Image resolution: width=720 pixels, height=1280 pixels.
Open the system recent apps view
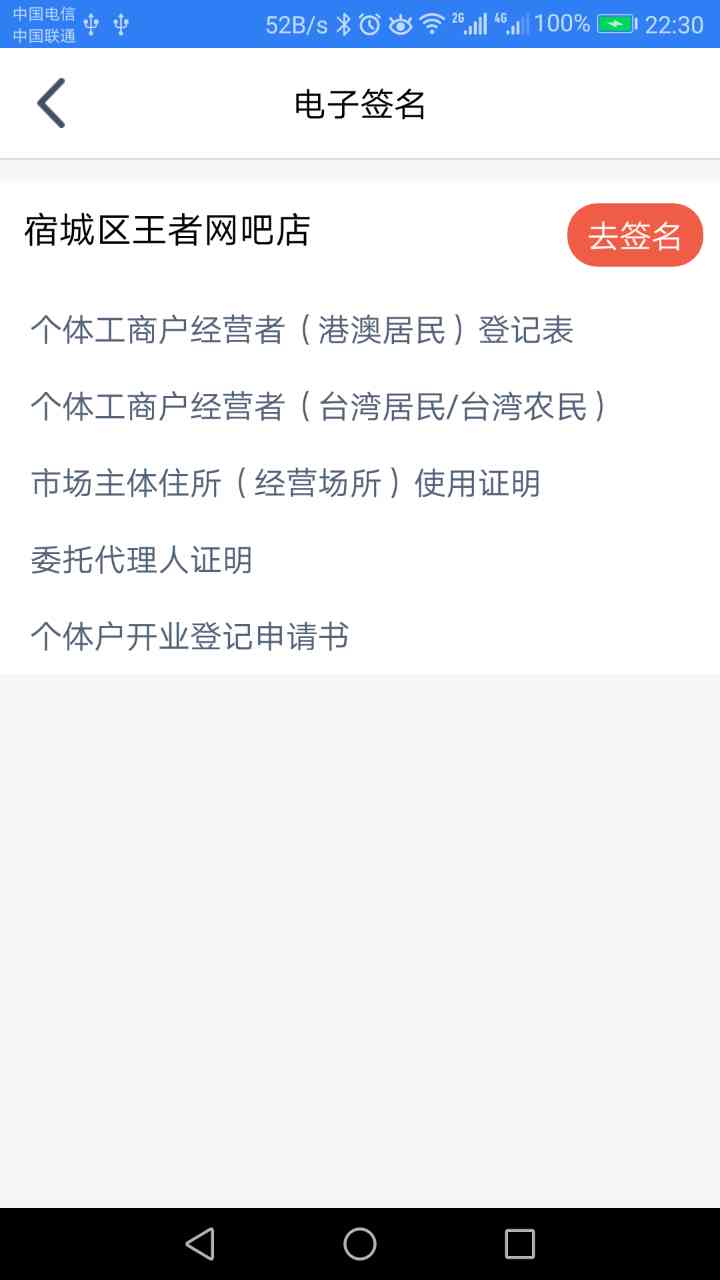point(520,1244)
